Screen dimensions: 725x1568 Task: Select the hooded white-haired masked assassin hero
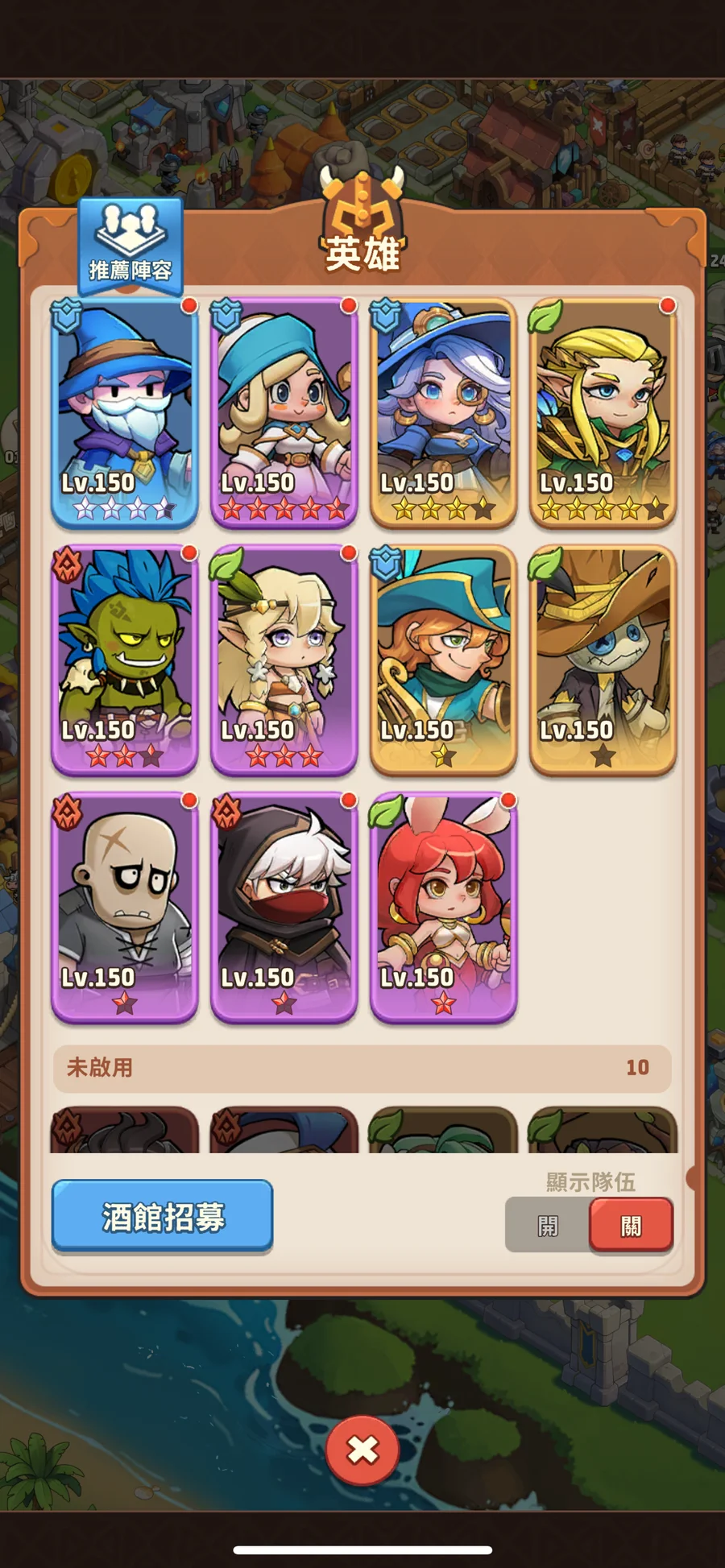coord(284,906)
